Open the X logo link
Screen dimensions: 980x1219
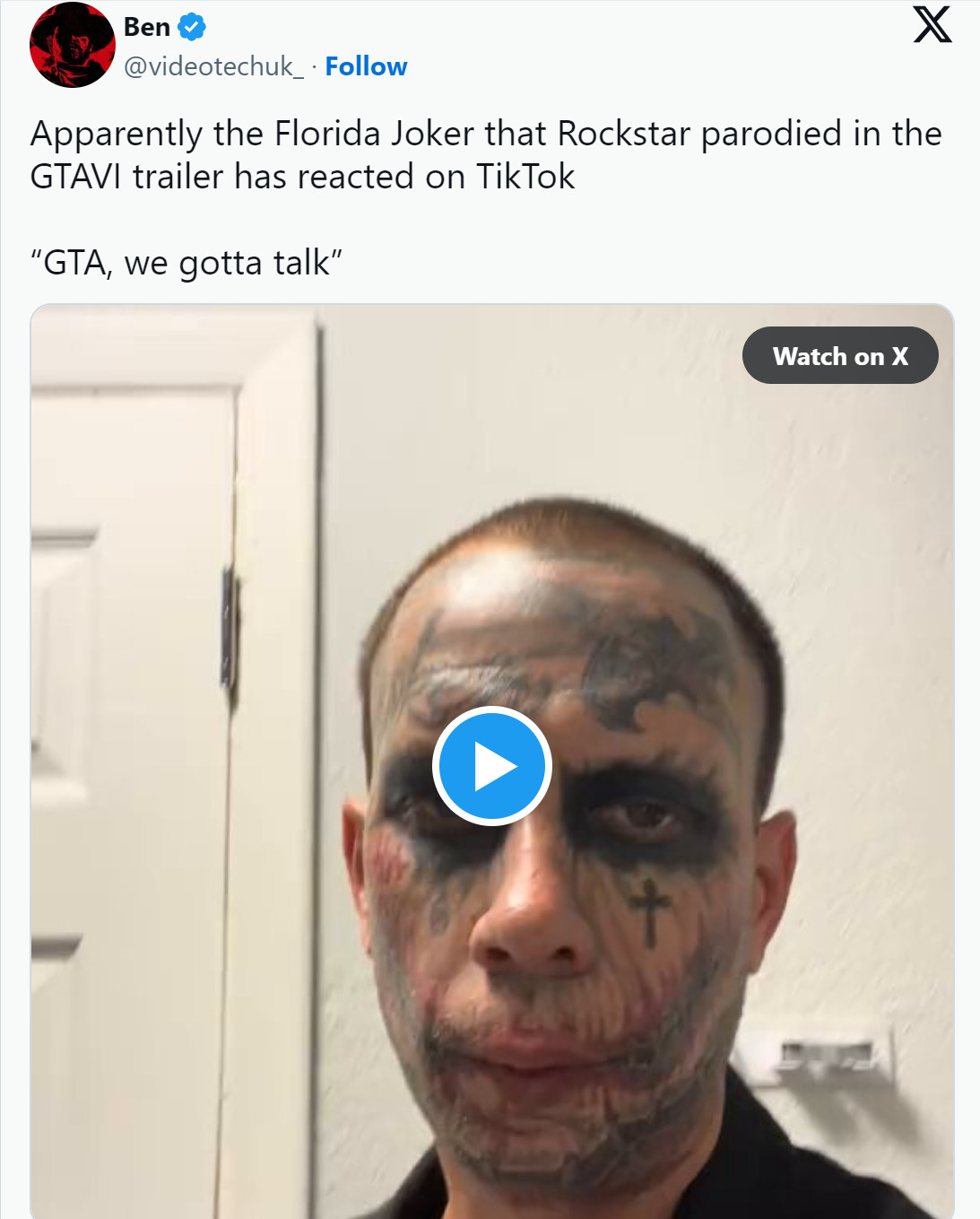tap(932, 24)
